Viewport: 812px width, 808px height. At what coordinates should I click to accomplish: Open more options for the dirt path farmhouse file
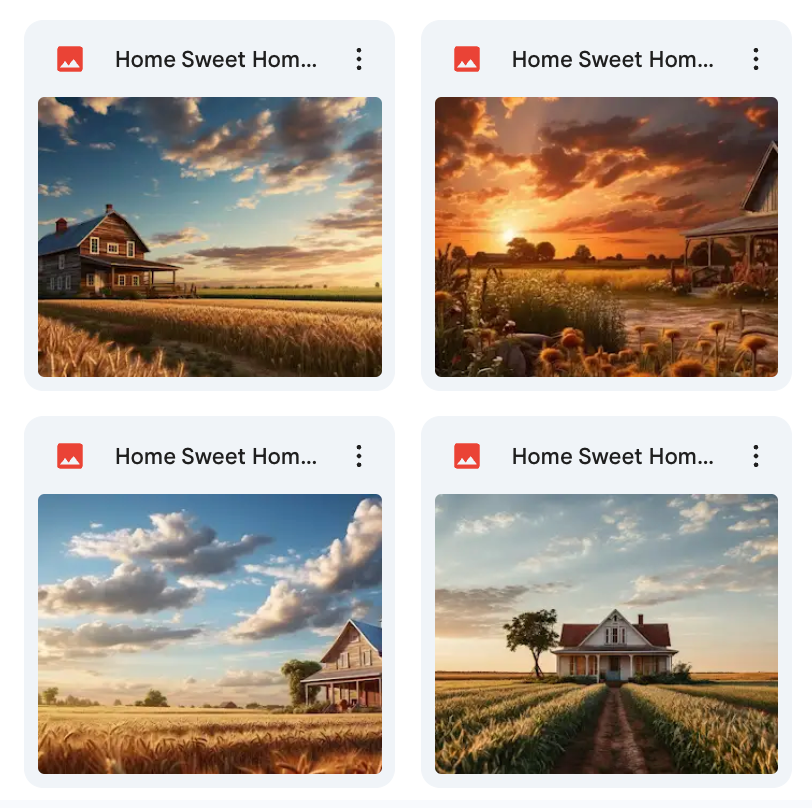(756, 456)
